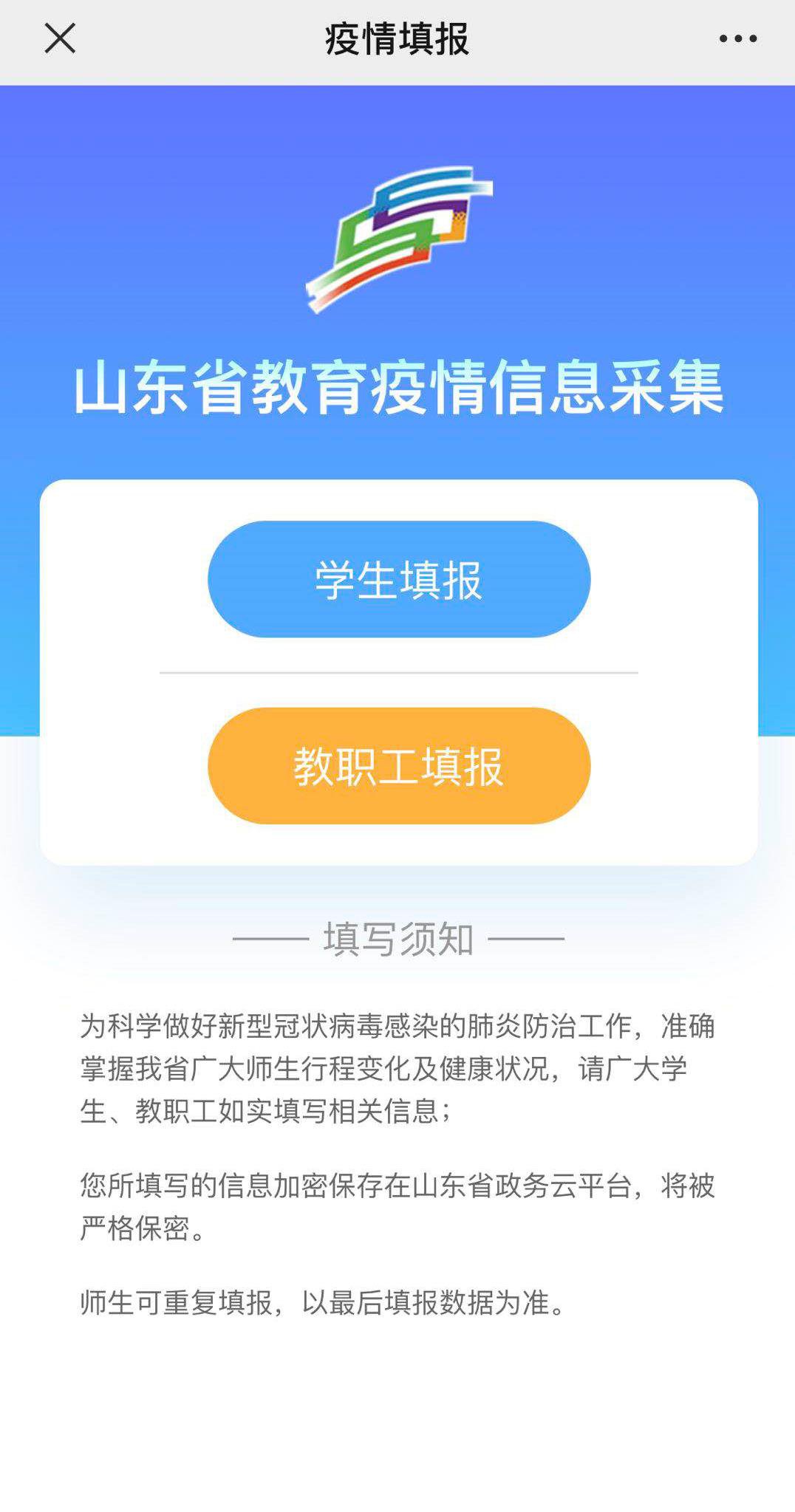
Task: Select 学生填报 to start student report
Action: (x=399, y=579)
